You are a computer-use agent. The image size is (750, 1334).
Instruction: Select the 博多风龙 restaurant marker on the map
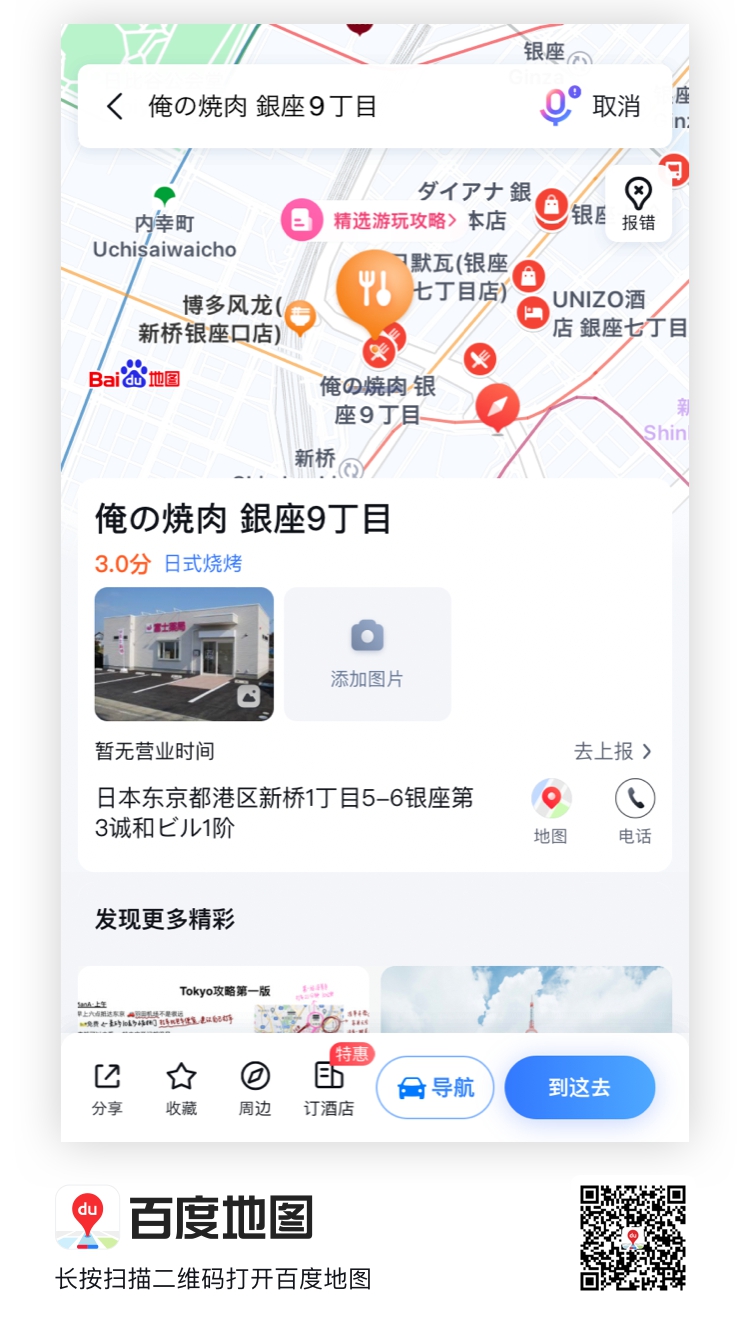(x=300, y=319)
